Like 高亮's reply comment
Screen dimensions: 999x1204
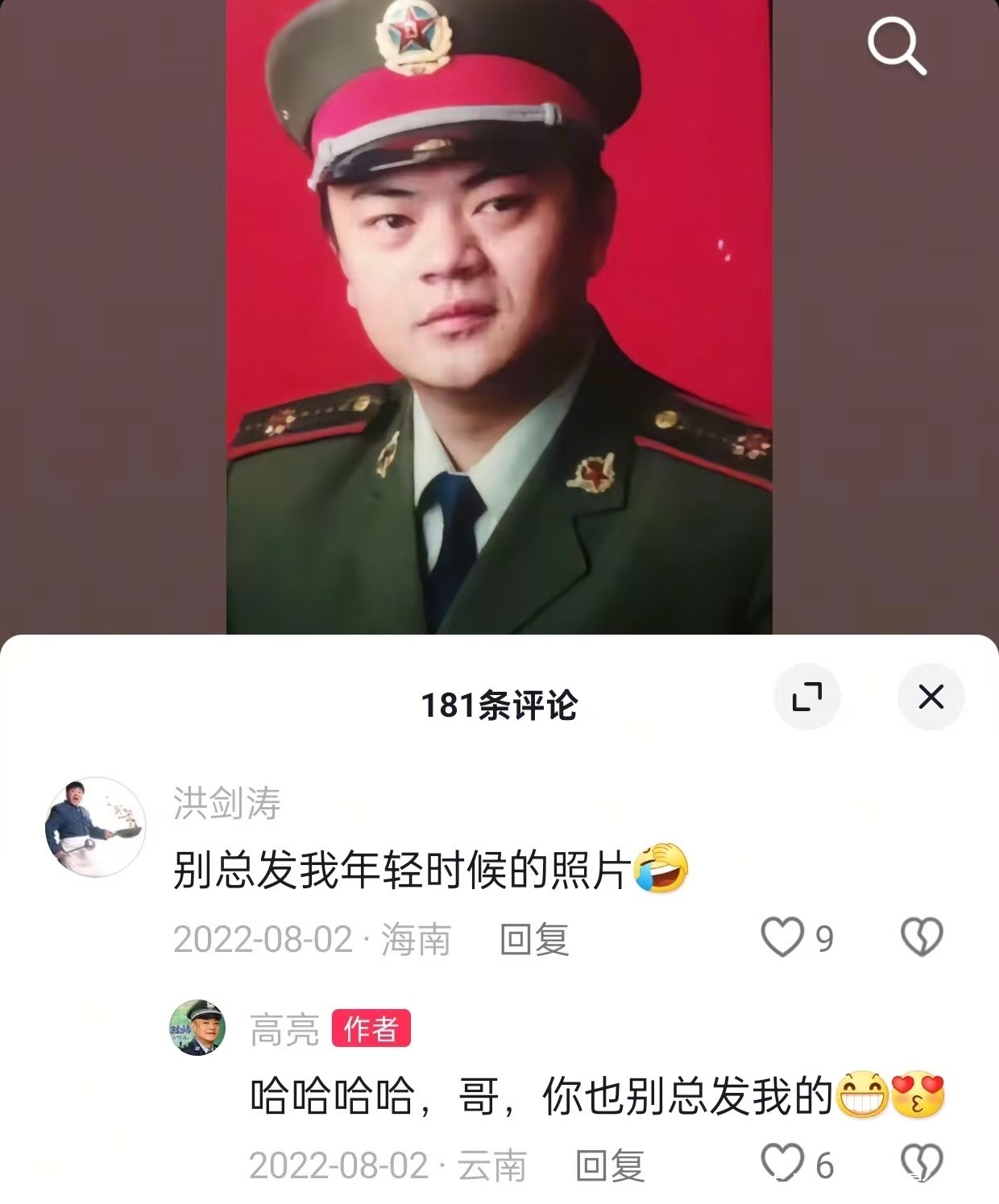[783, 1164]
